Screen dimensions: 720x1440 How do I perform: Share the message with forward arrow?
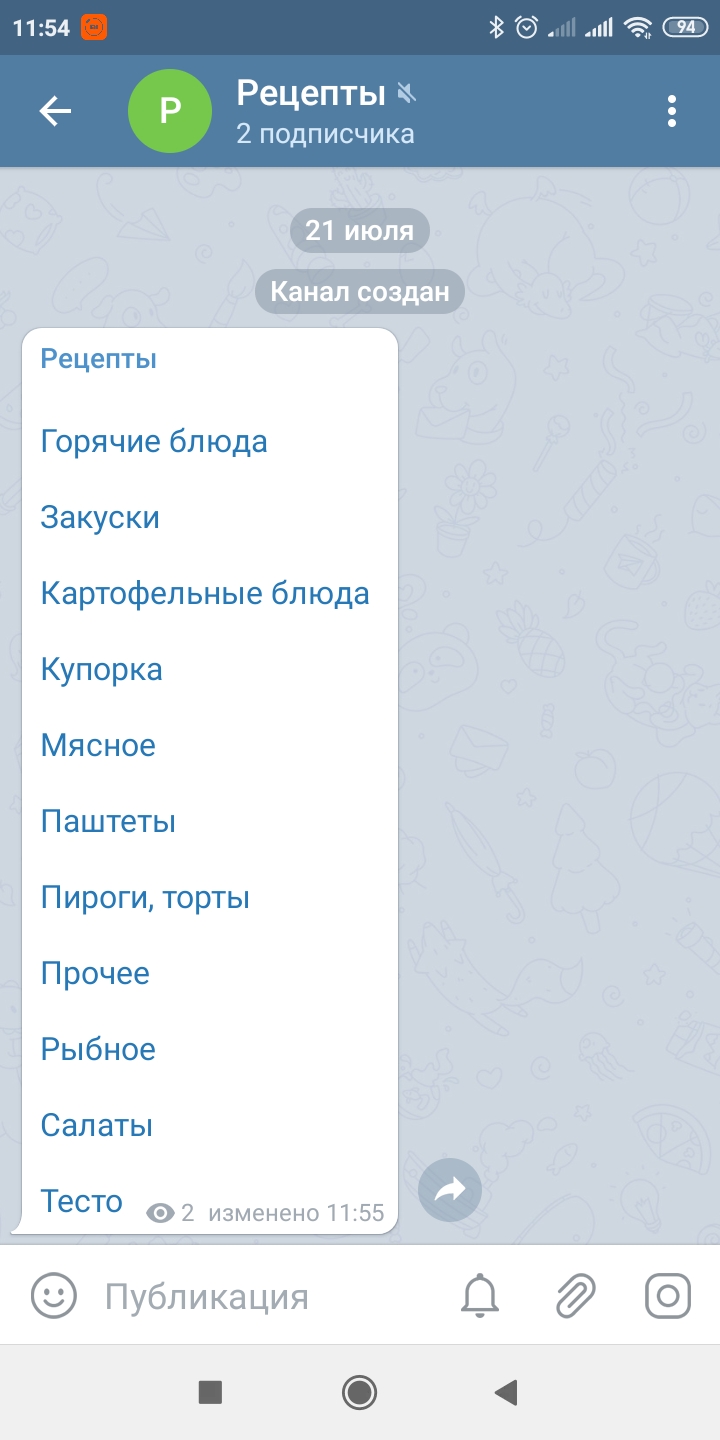coord(450,1190)
